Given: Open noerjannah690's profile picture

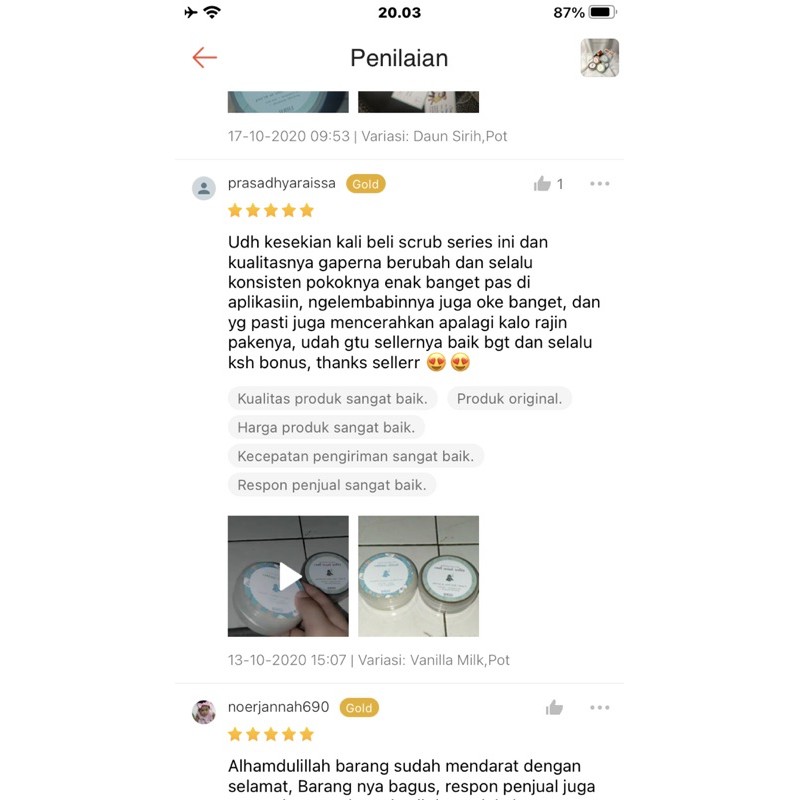Looking at the screenshot, I should [x=204, y=711].
